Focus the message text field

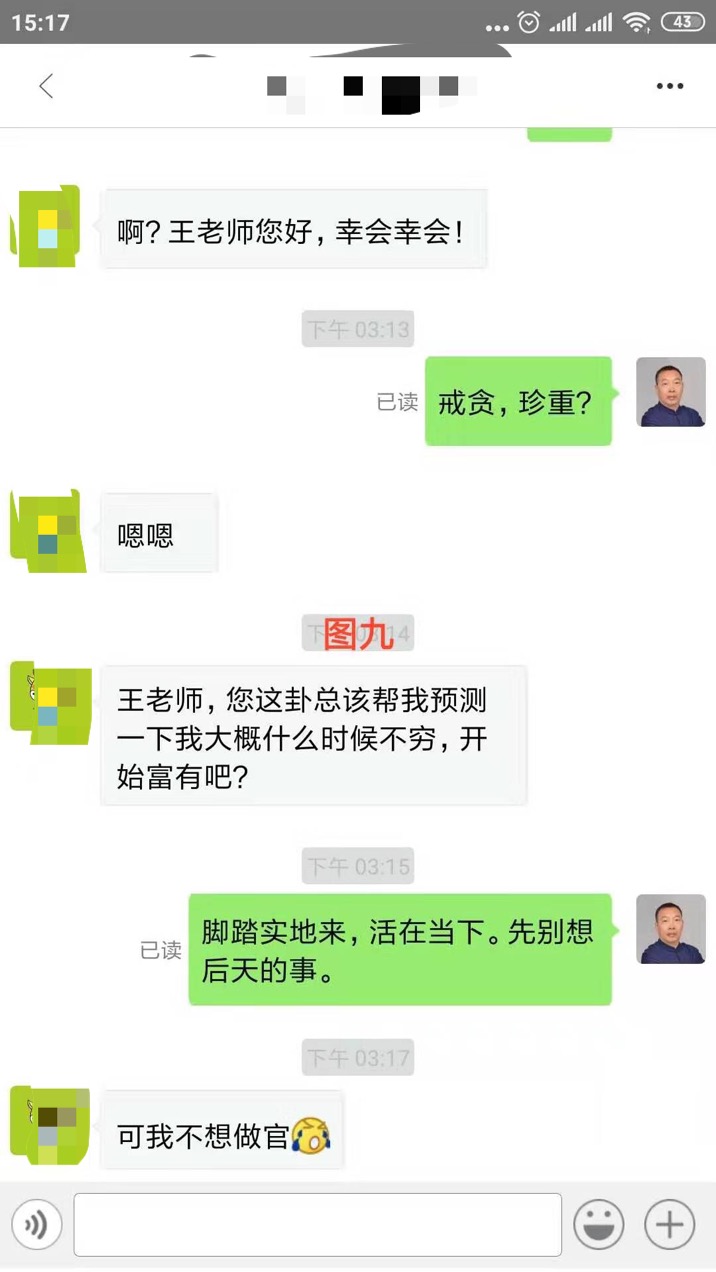click(317, 1224)
